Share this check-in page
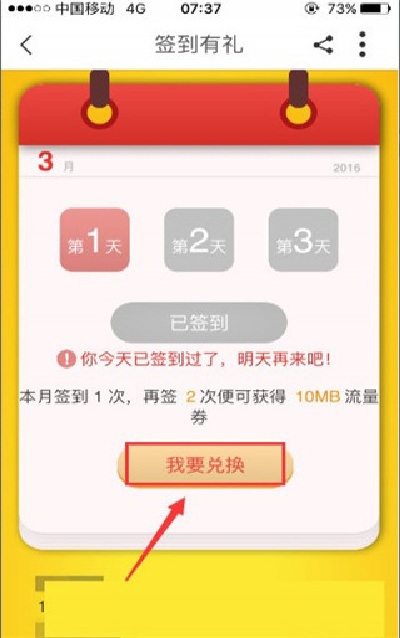This screenshot has height=638, width=400. (323, 44)
